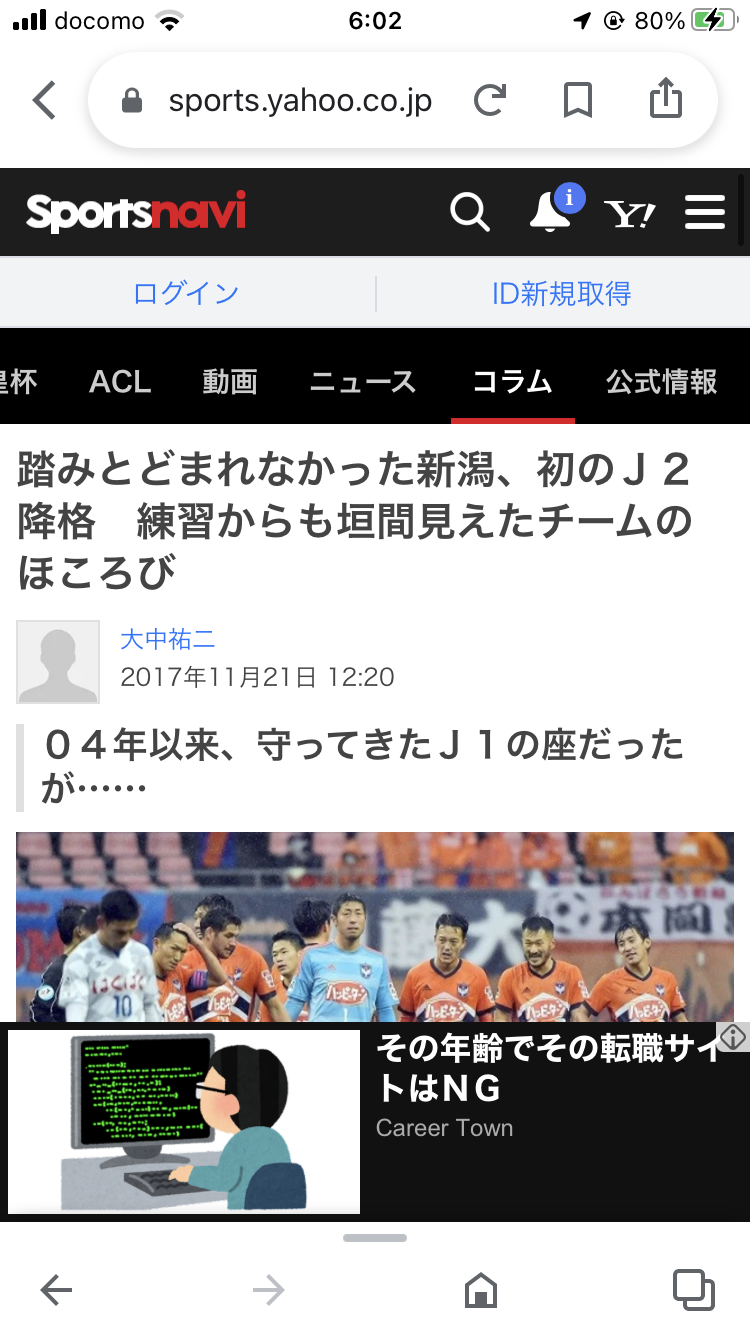The image size is (750, 1334).
Task: Go to Yahoo! Japan via Y! icon
Action: pos(630,213)
